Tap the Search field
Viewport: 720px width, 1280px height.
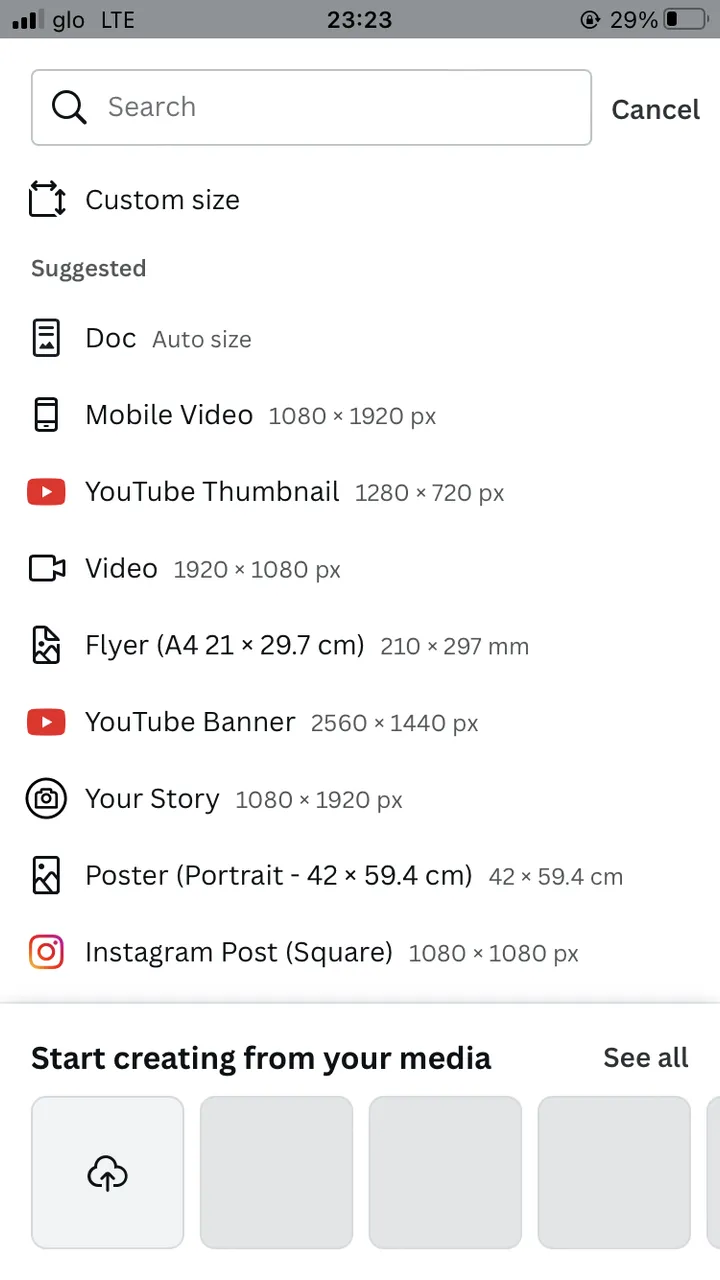click(310, 107)
